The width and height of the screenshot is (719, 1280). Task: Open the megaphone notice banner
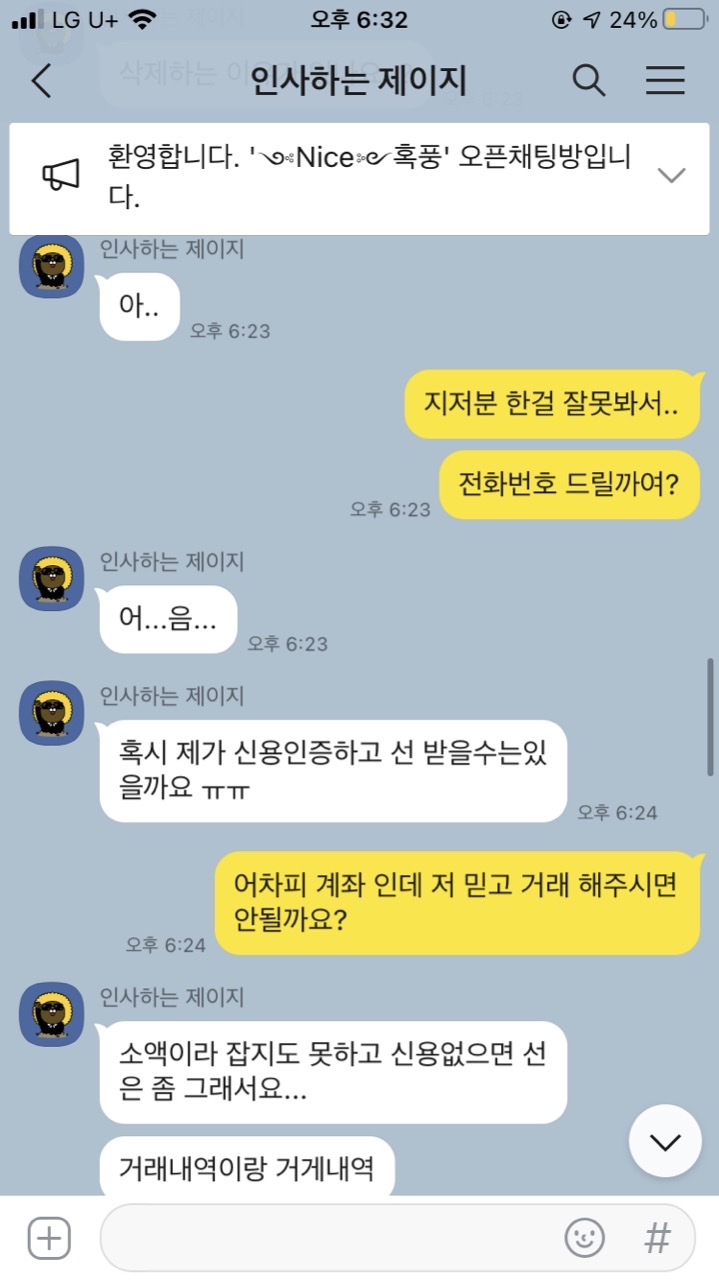(x=61, y=176)
